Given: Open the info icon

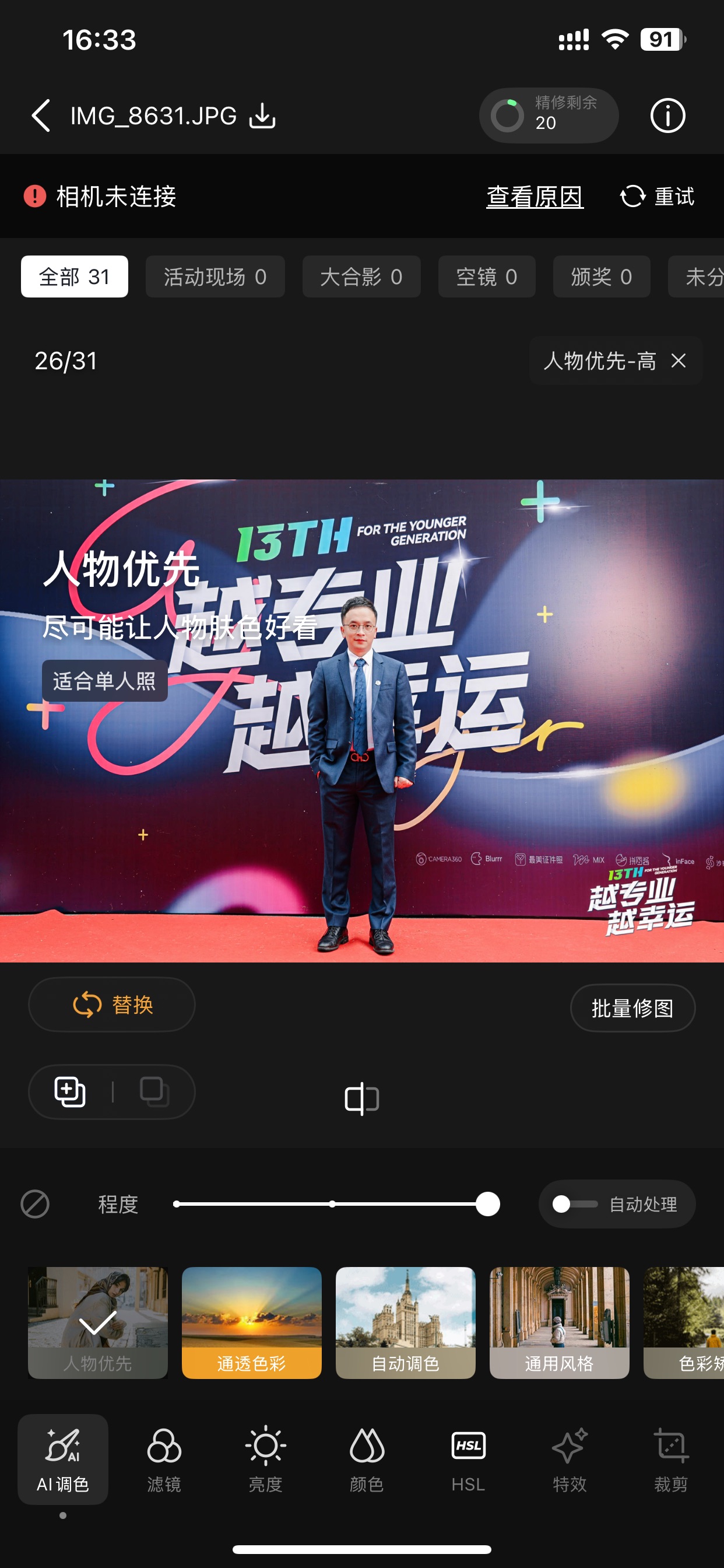Looking at the screenshot, I should coord(667,116).
